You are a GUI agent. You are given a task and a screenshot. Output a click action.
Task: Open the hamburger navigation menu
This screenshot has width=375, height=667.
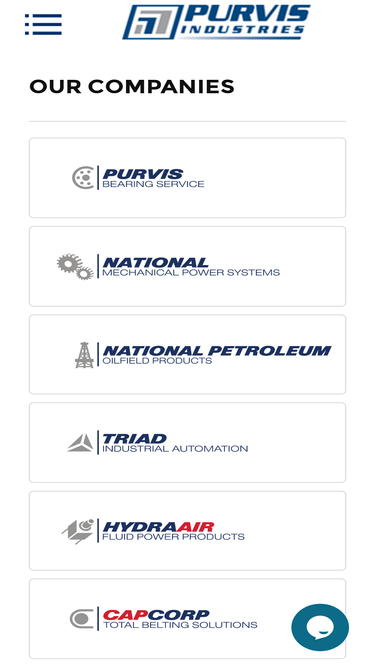[43, 24]
